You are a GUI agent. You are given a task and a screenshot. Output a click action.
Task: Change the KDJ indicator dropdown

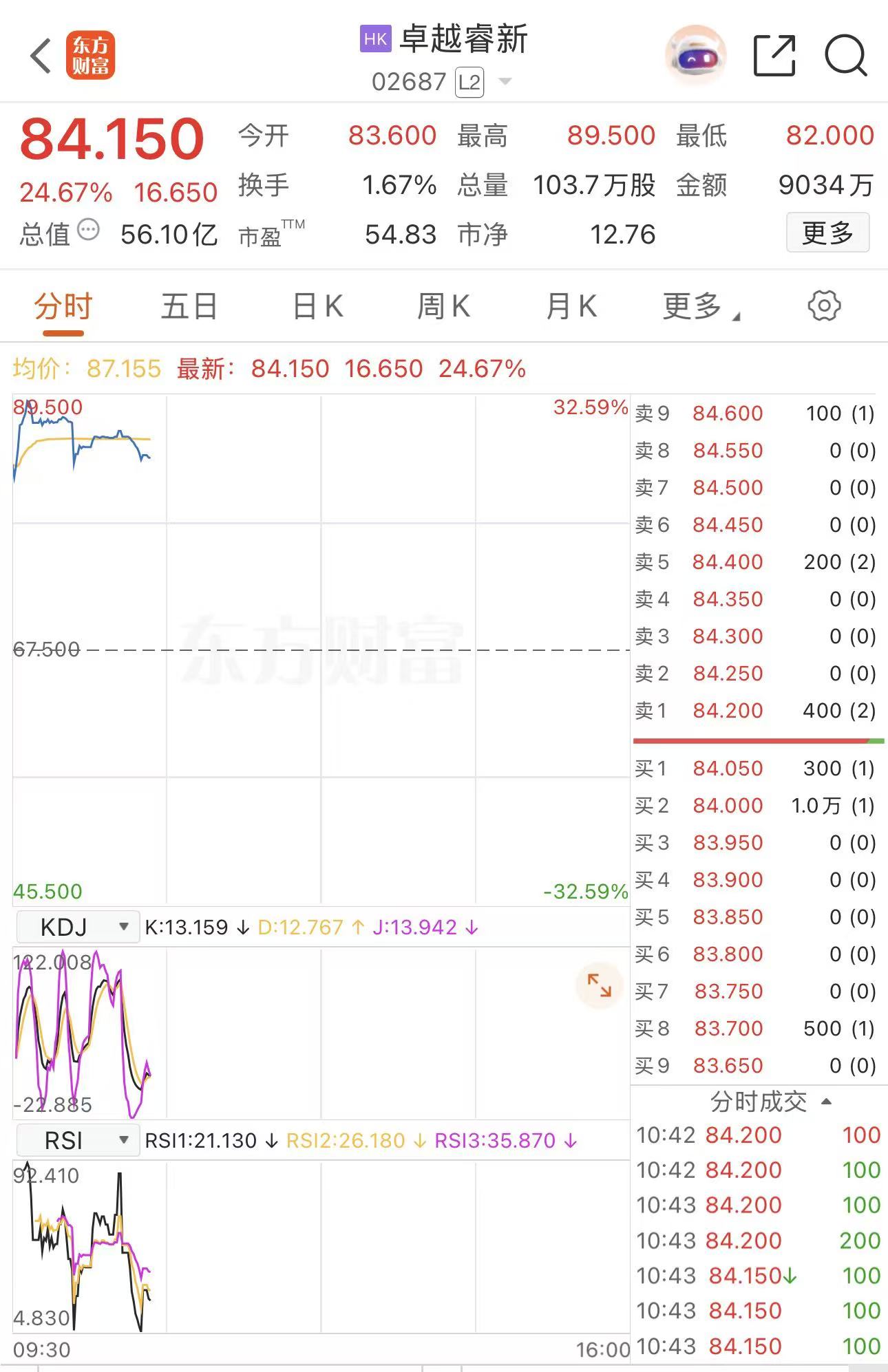[x=77, y=927]
